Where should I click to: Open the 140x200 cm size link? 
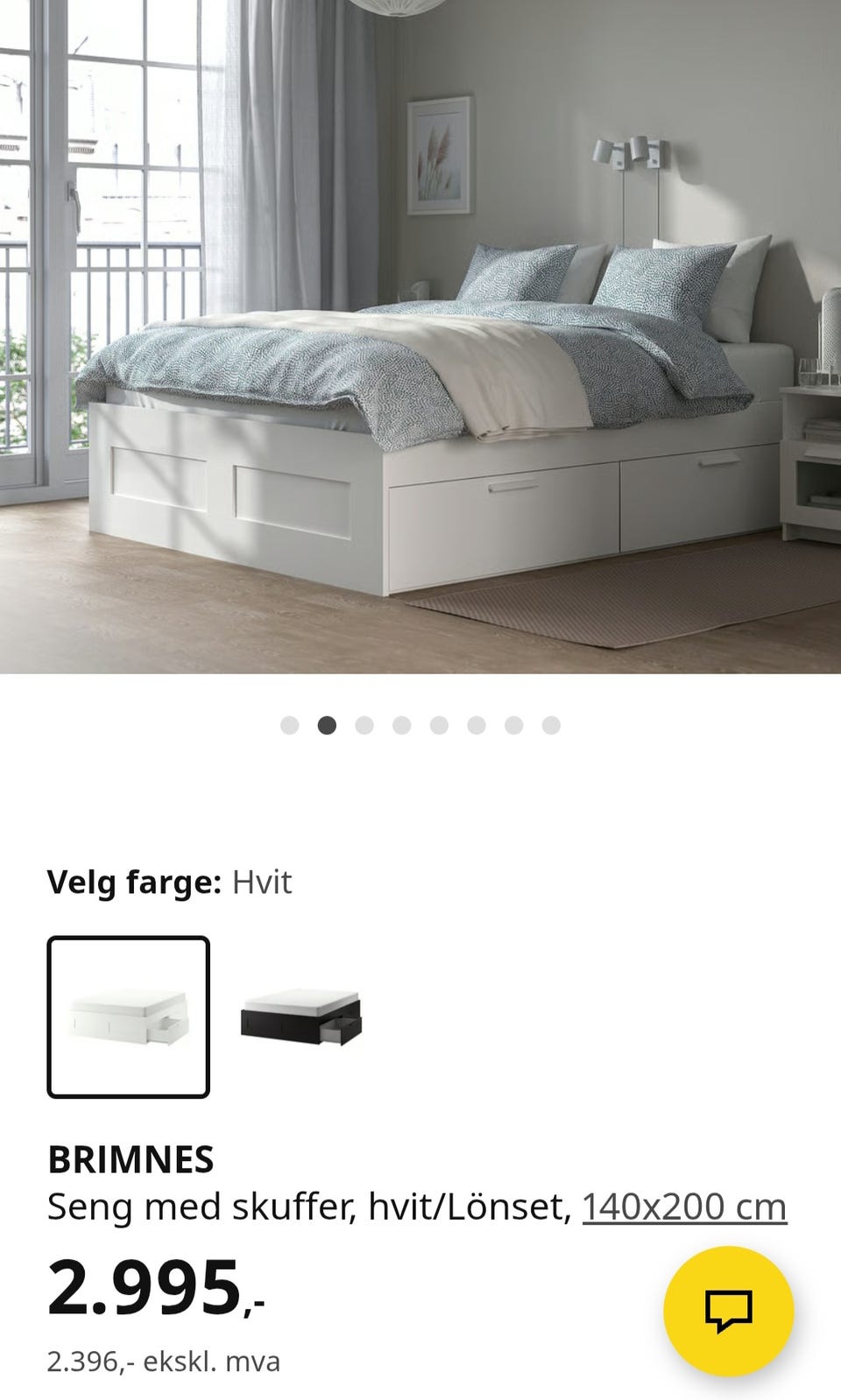[684, 1207]
